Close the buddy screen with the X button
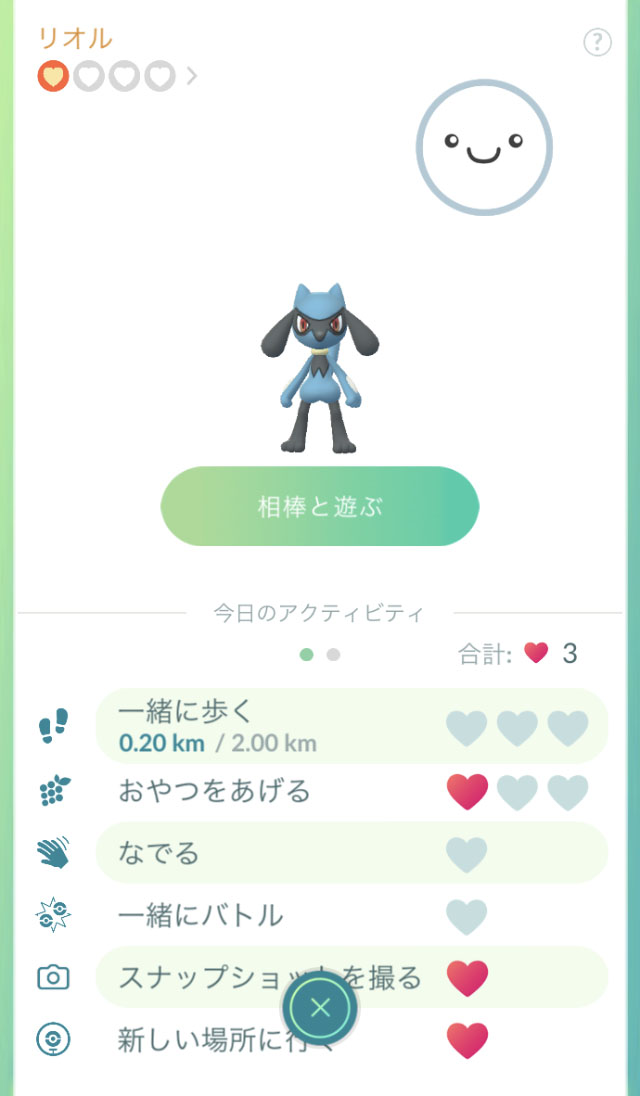This screenshot has height=1096, width=640. [320, 1008]
